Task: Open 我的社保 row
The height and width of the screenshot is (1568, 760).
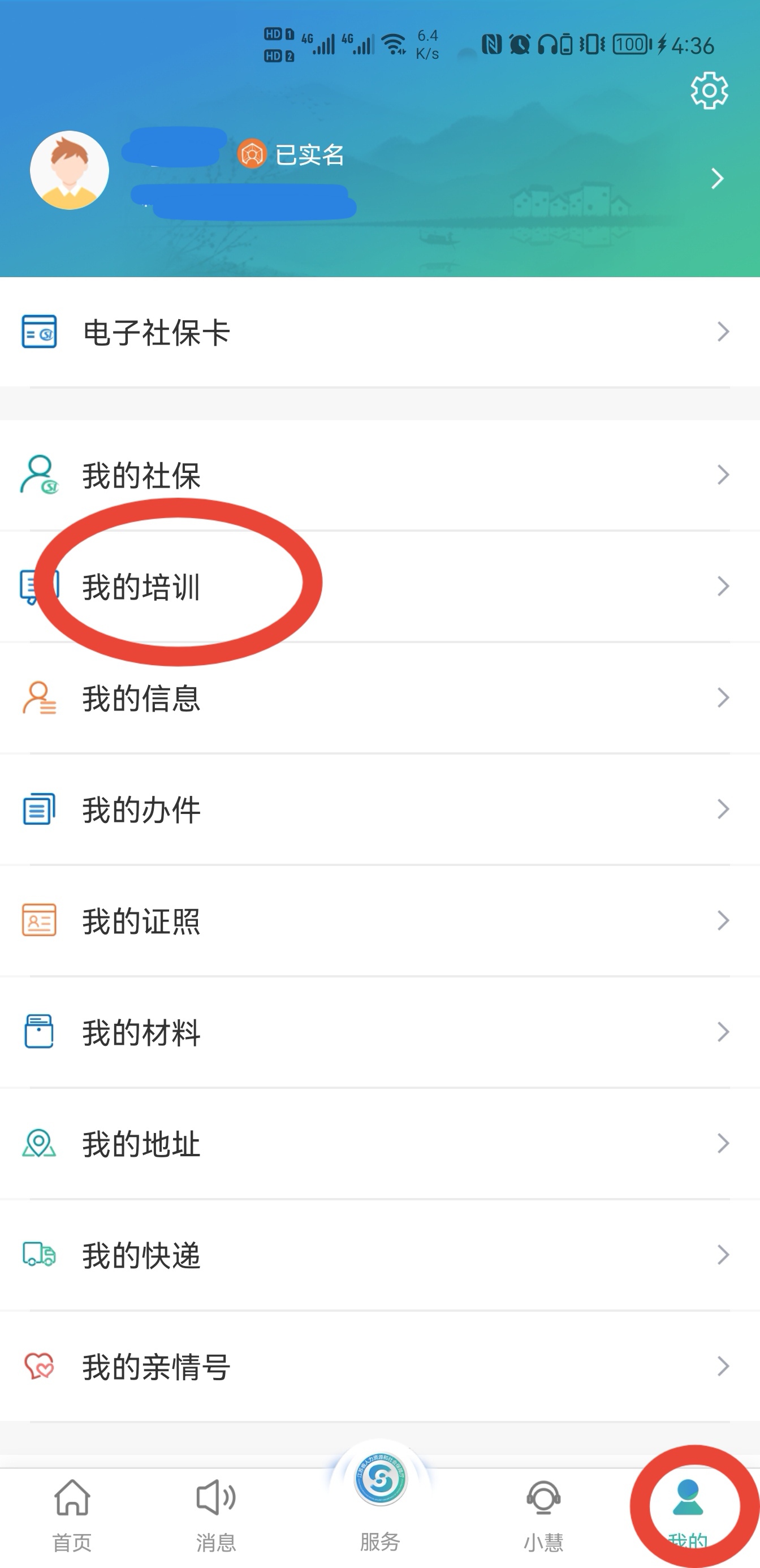Action: (x=379, y=475)
